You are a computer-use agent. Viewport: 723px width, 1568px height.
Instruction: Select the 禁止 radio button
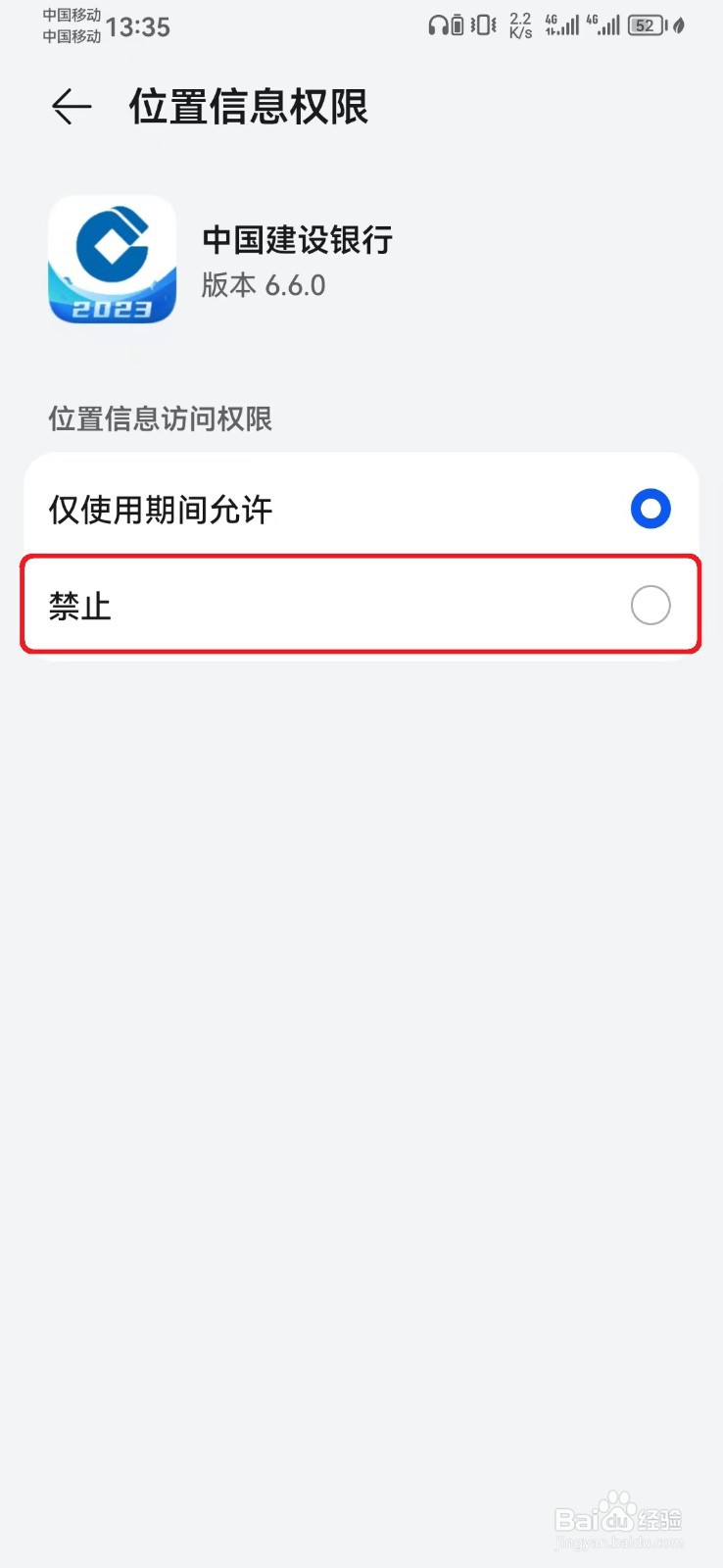(x=650, y=606)
